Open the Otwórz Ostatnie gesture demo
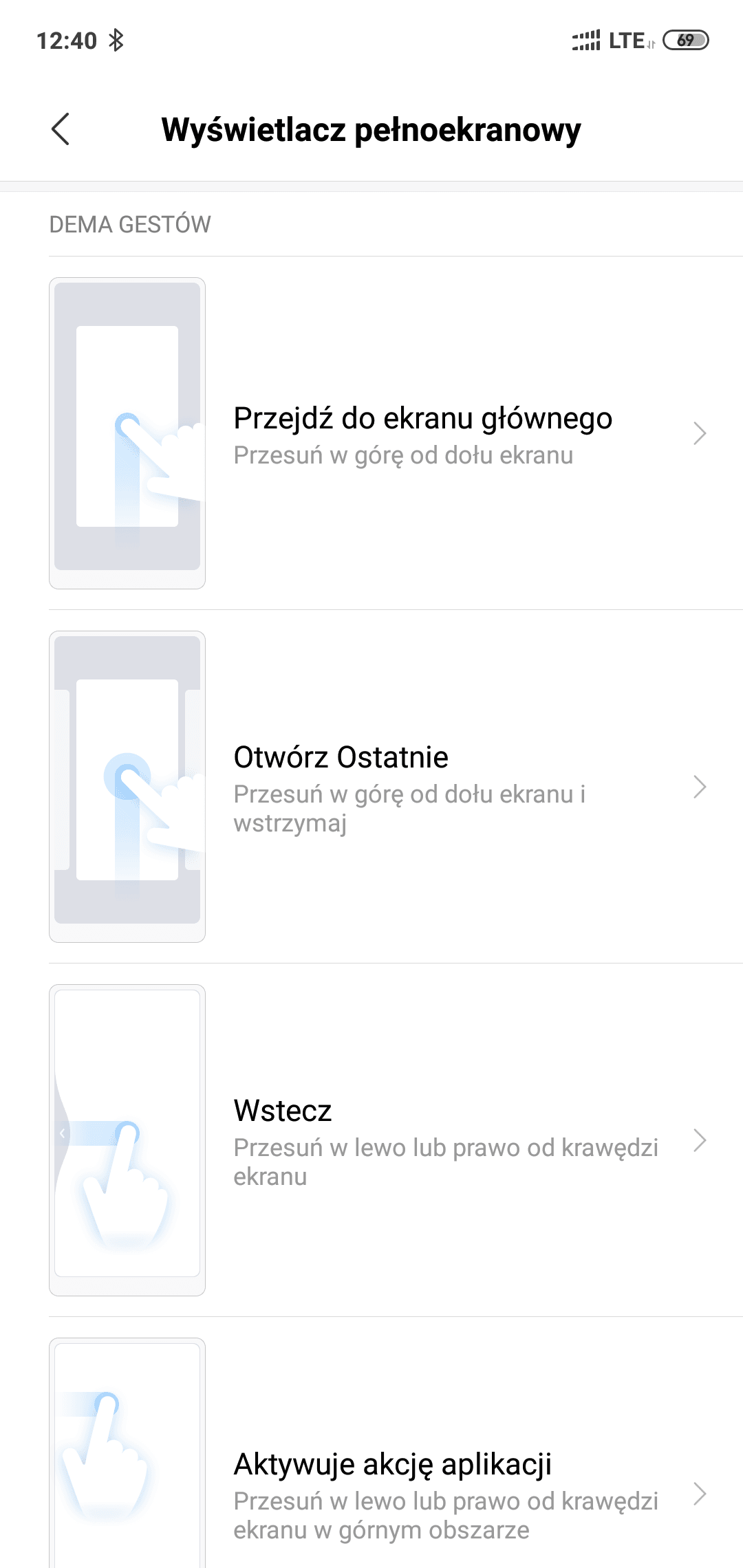 pos(371,787)
